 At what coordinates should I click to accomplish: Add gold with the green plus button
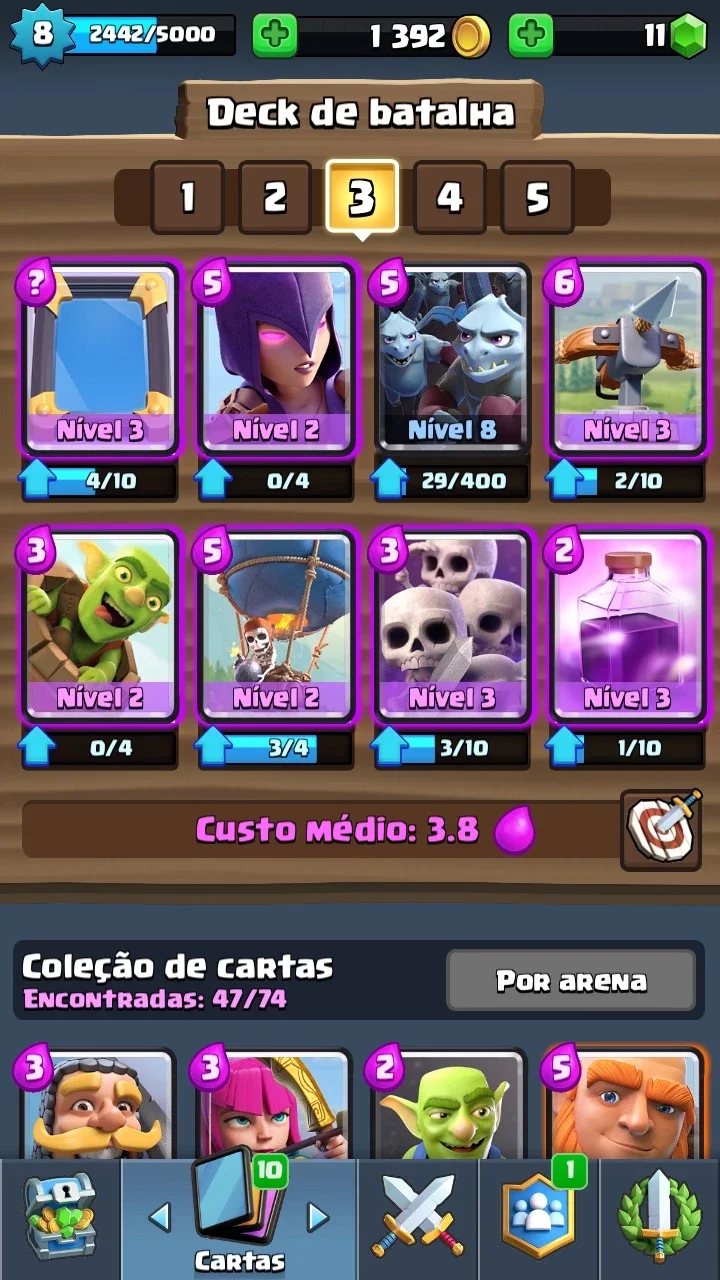pos(274,36)
